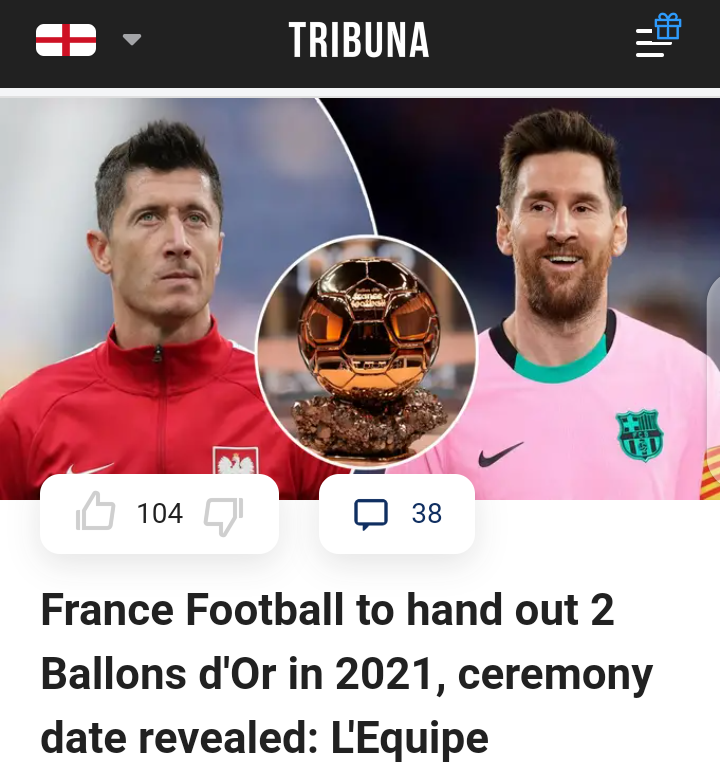Go to Tribuna home via logo

(x=359, y=41)
